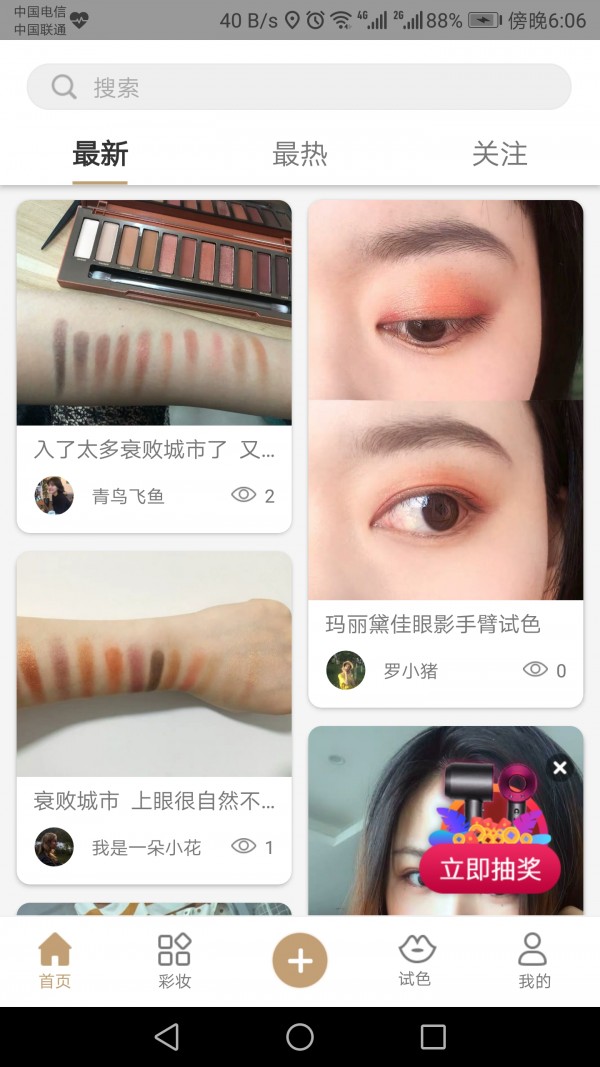Create a new post with the plus button
The width and height of the screenshot is (600, 1067).
(300, 961)
